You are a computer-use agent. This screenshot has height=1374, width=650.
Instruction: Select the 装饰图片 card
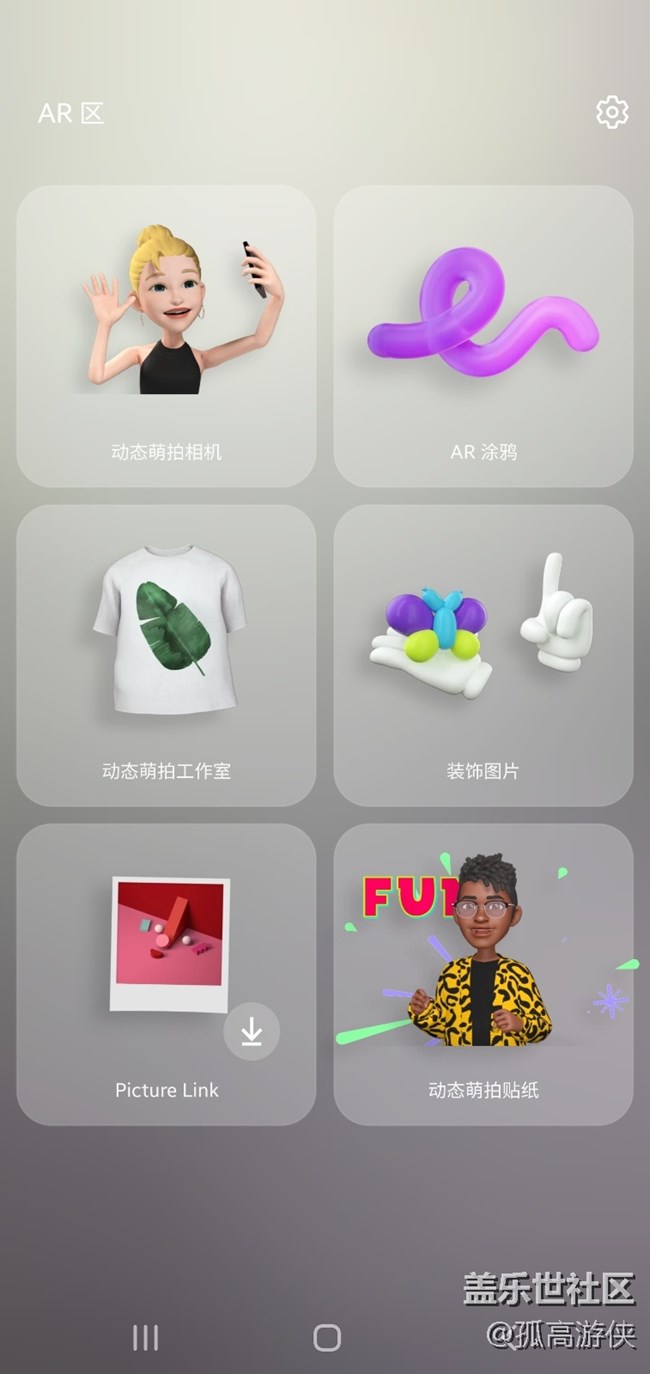483,655
